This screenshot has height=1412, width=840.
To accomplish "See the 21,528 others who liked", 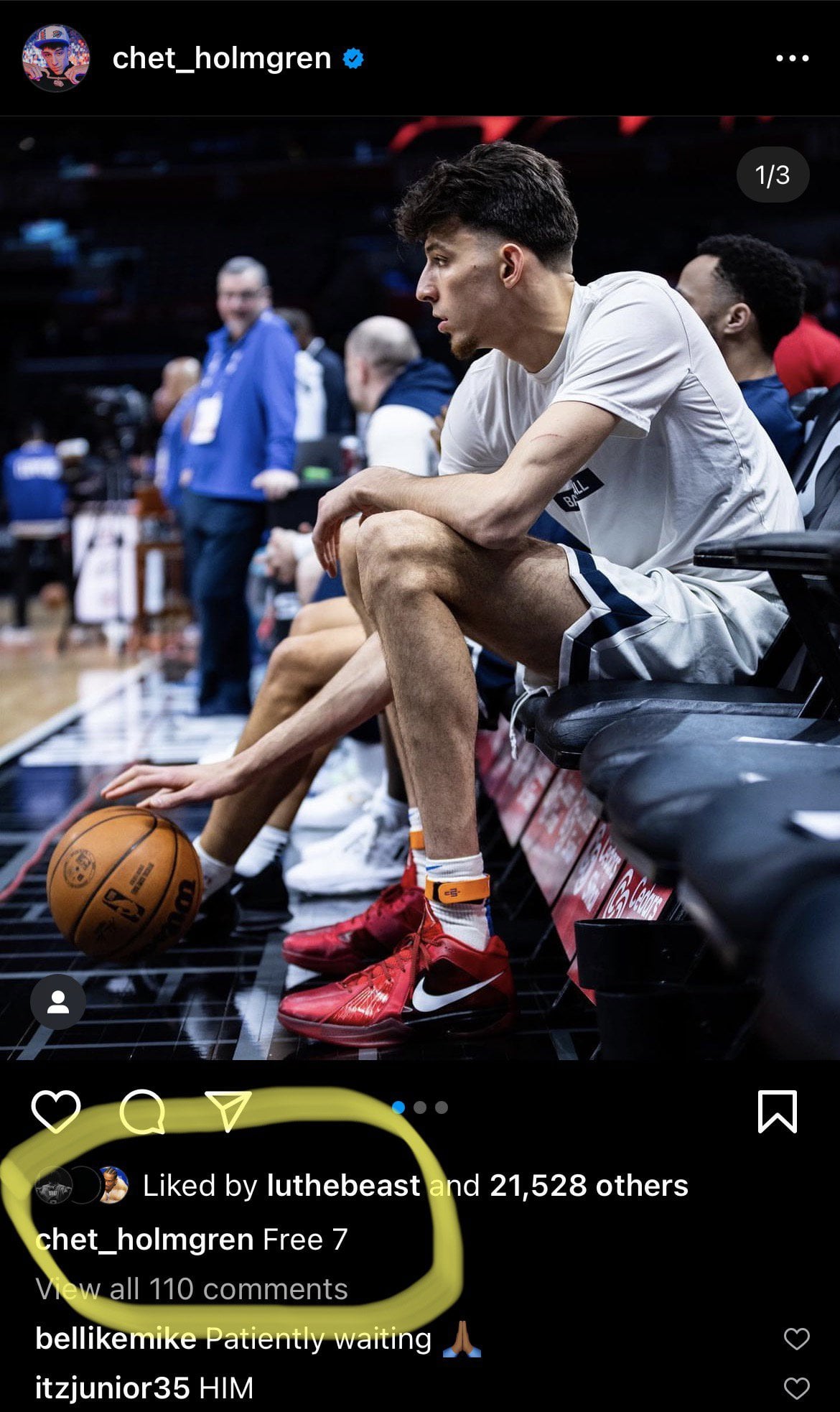I will 589,1186.
